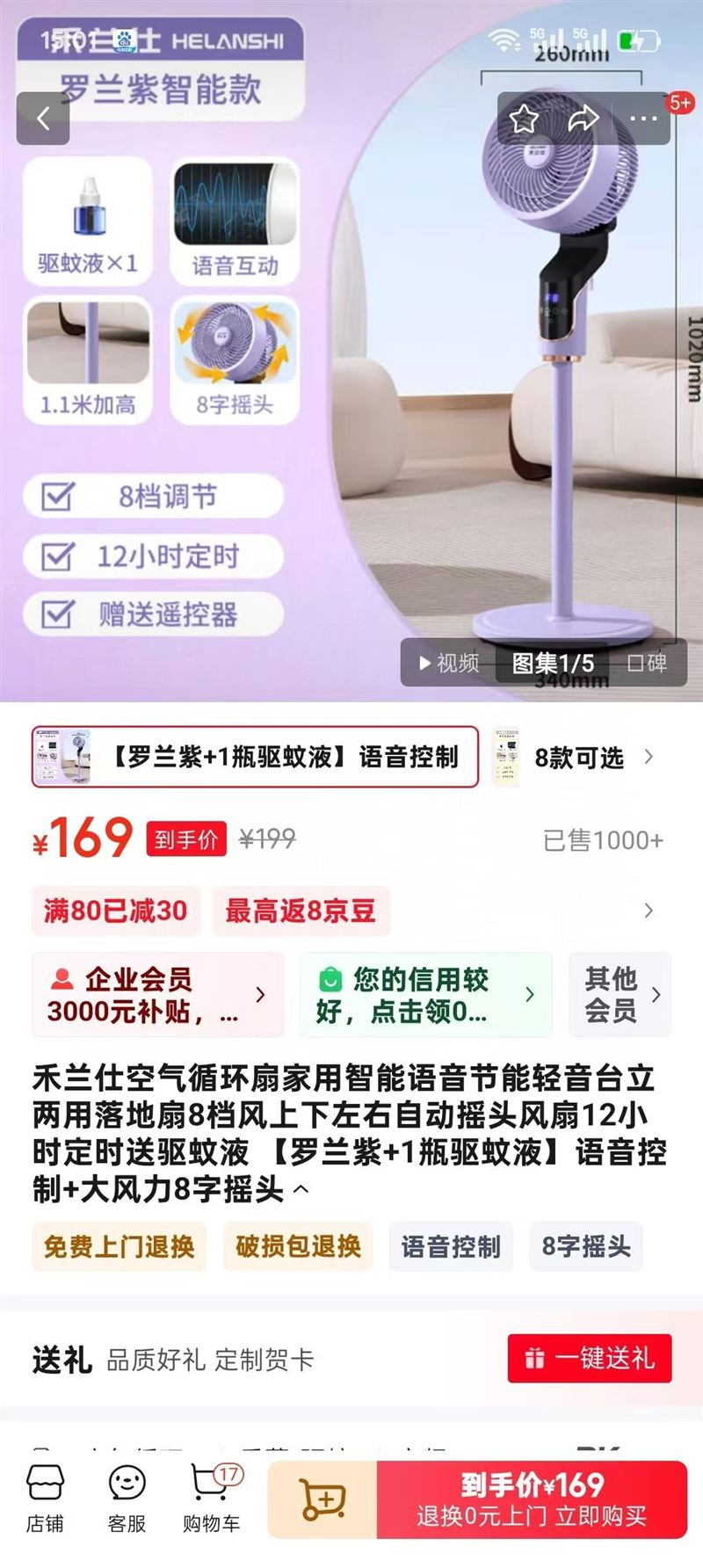Open the 8款可选 variant list
The image size is (703, 1568).
pyautogui.click(x=577, y=757)
